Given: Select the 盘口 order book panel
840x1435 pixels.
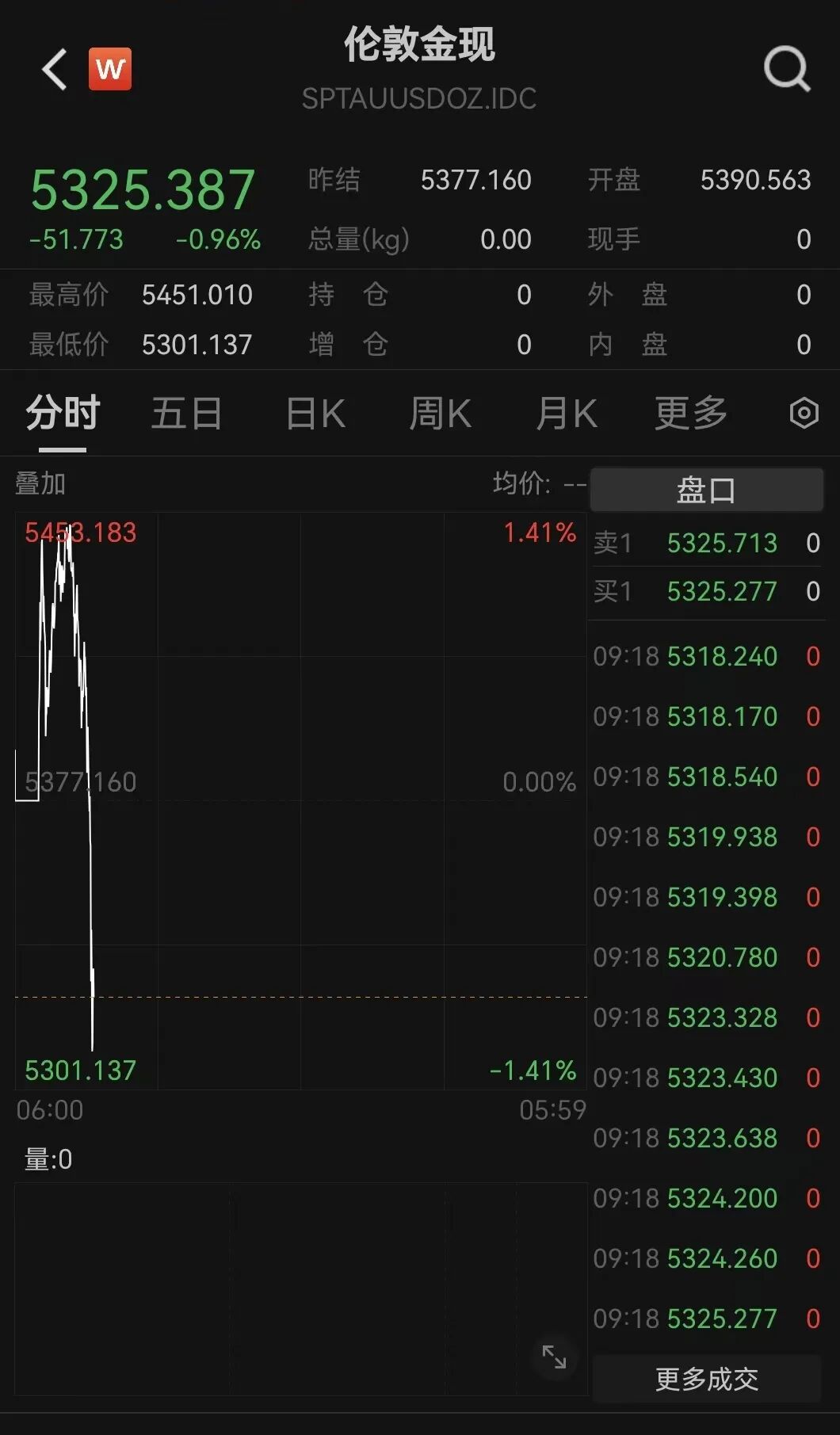Looking at the screenshot, I should [706, 489].
